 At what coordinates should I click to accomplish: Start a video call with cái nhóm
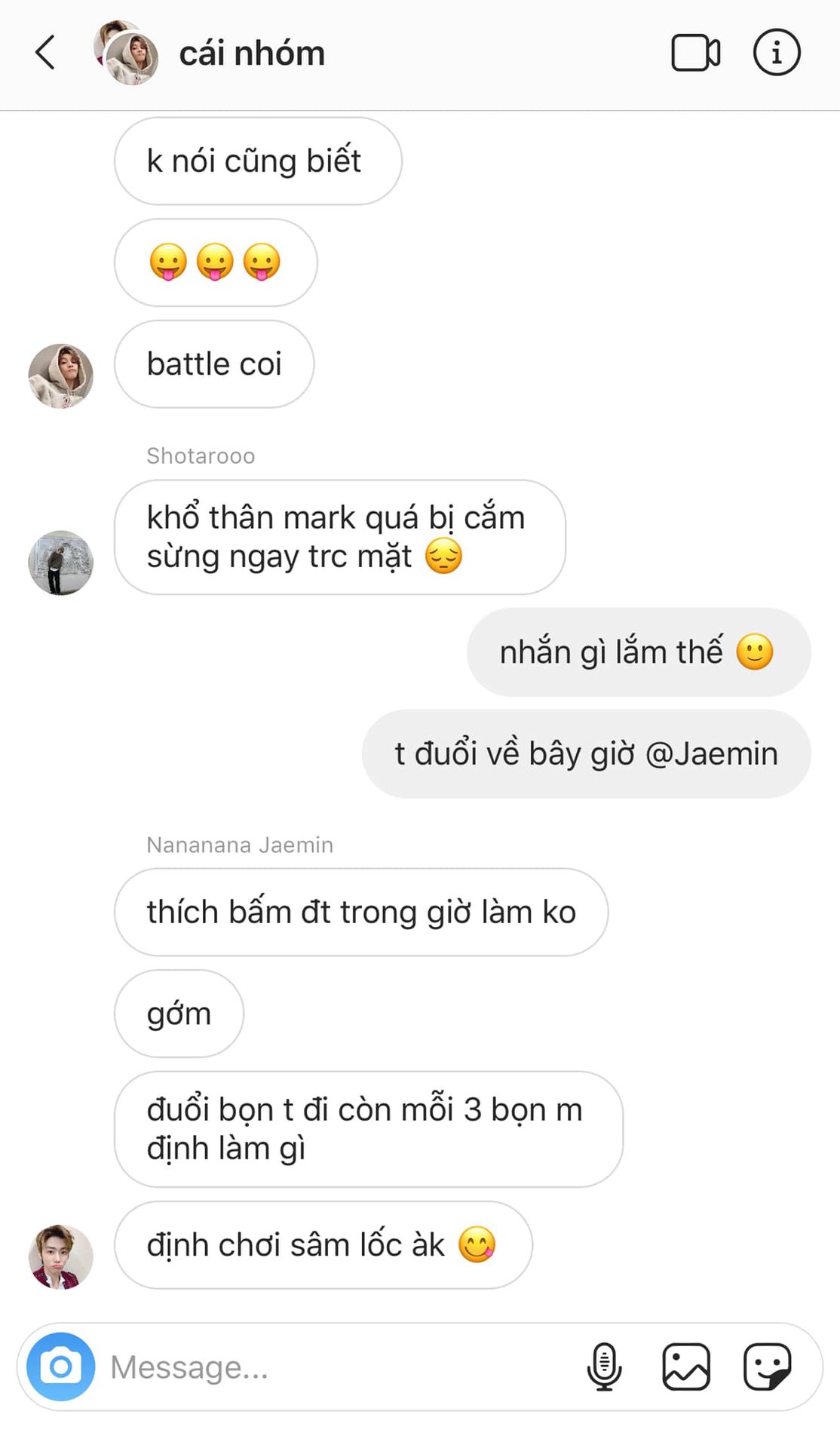[695, 53]
